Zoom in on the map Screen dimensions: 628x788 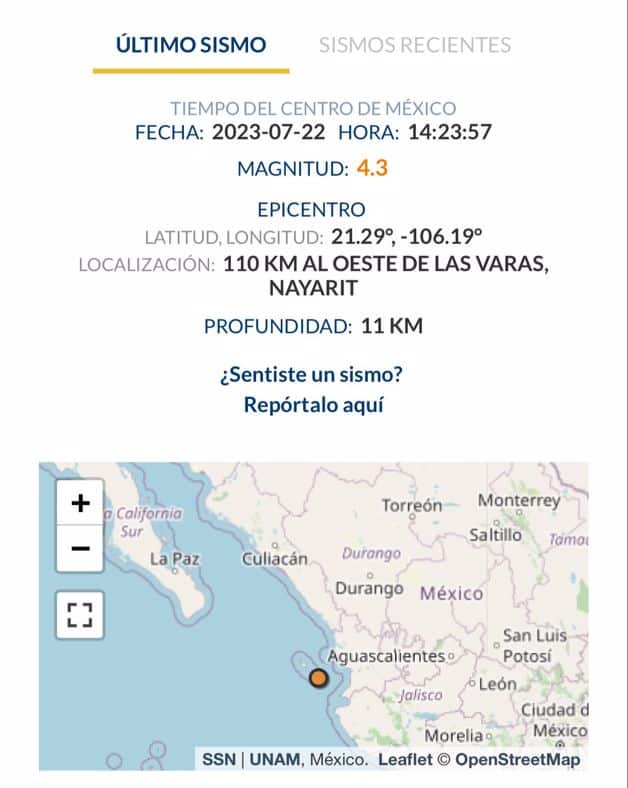click(x=80, y=503)
